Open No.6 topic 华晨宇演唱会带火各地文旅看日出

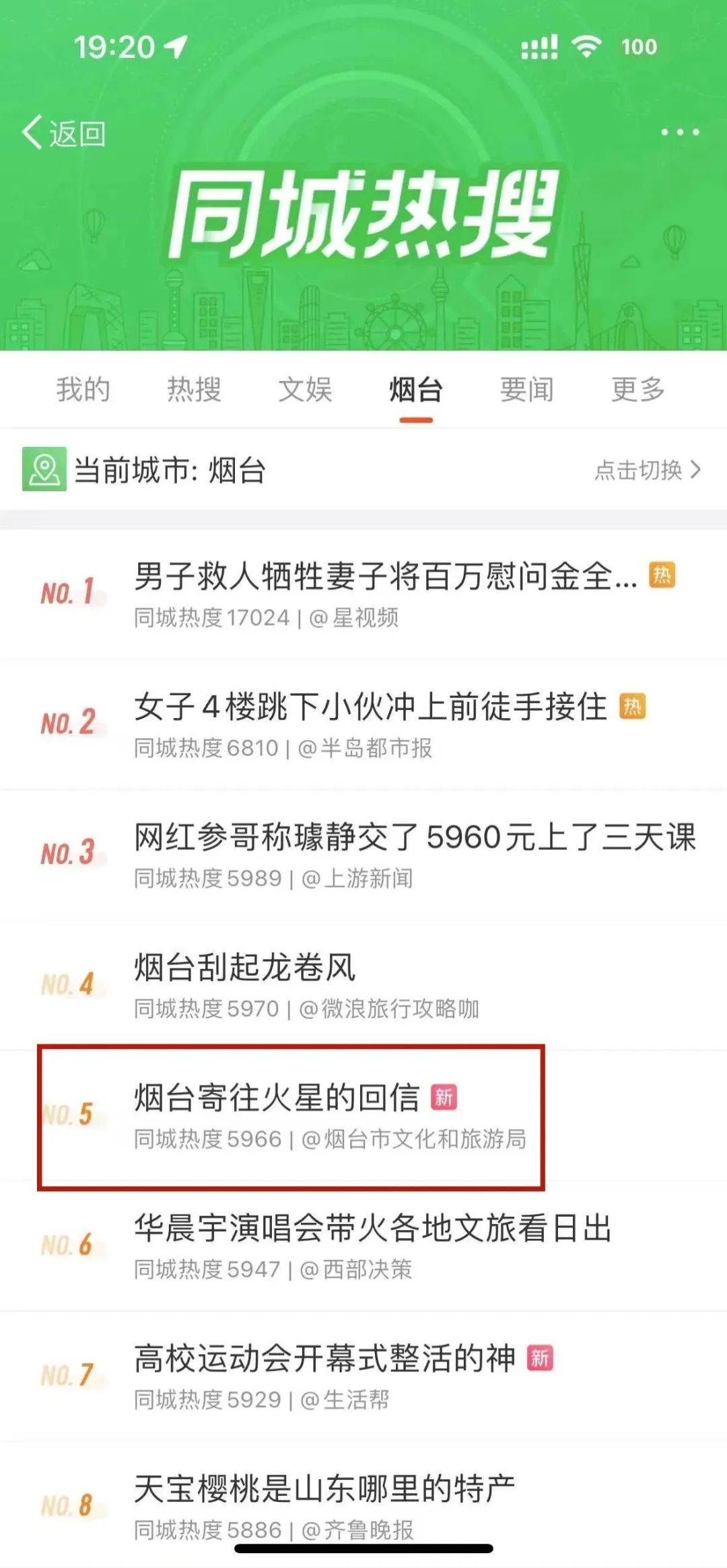[372, 1229]
